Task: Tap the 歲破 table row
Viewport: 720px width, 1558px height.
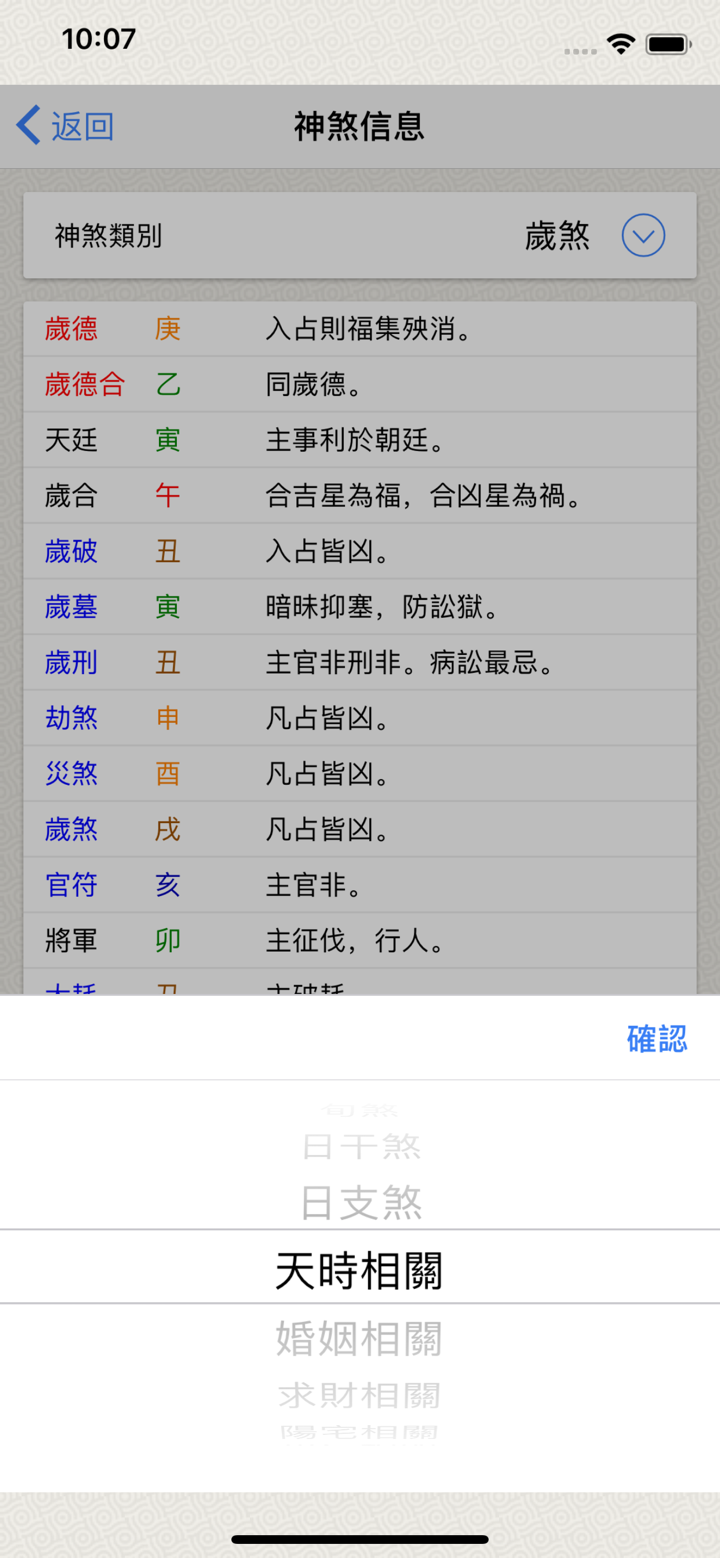Action: pos(360,551)
